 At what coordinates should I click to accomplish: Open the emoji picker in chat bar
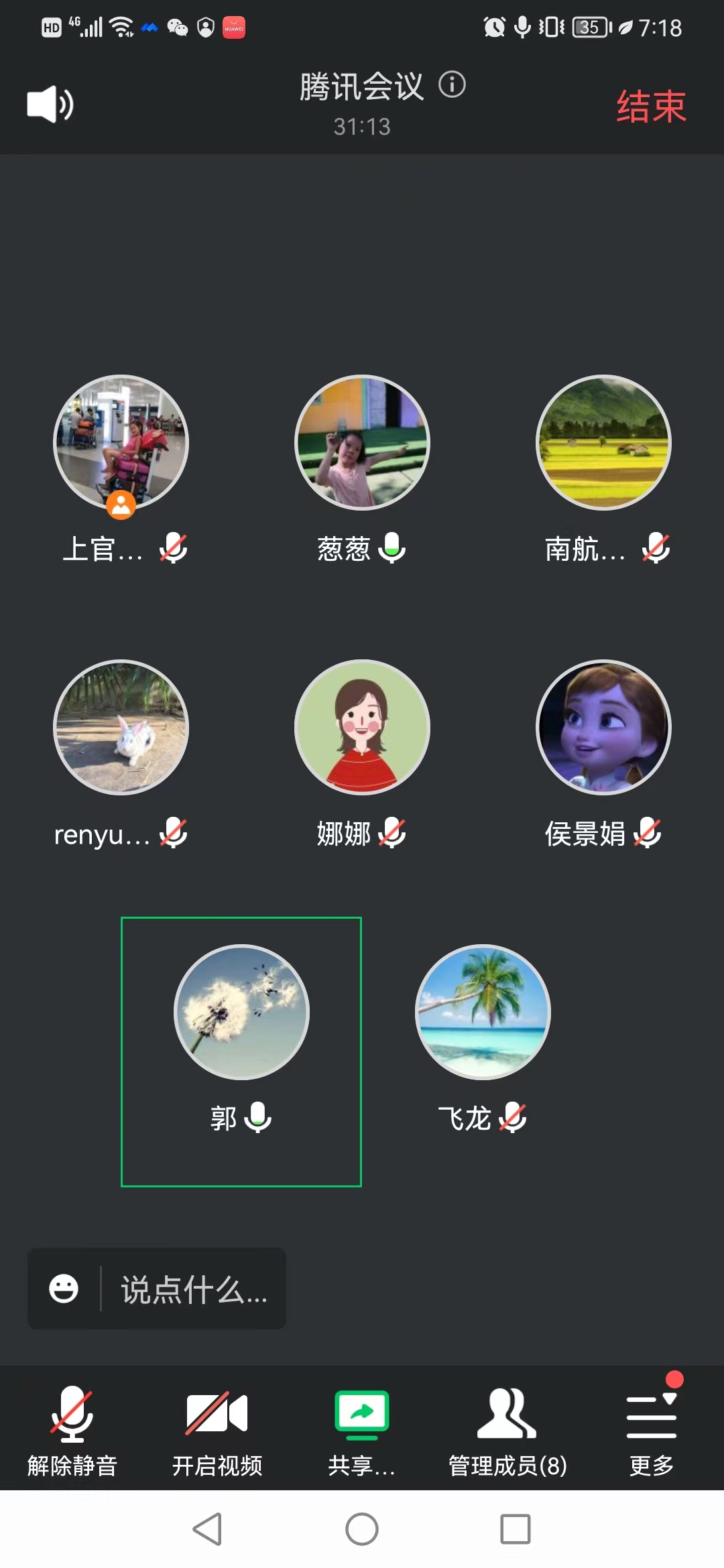pyautogui.click(x=64, y=1289)
